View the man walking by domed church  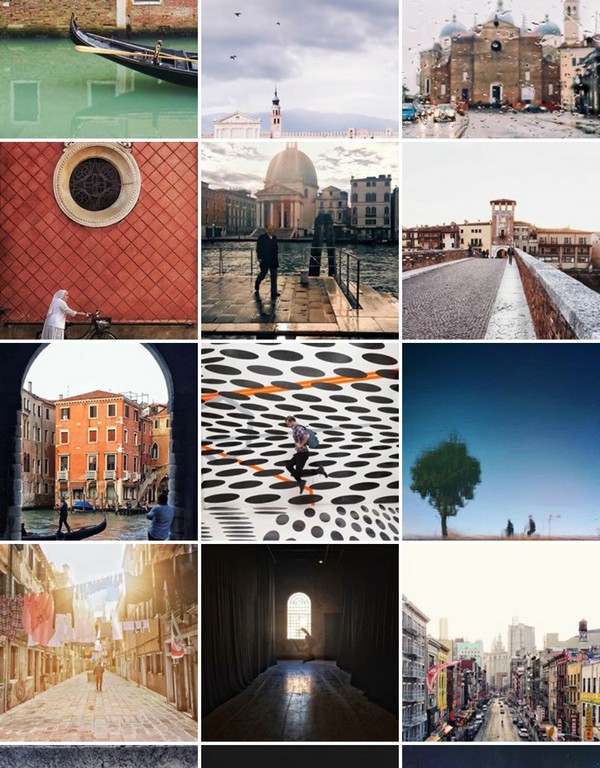(299, 240)
